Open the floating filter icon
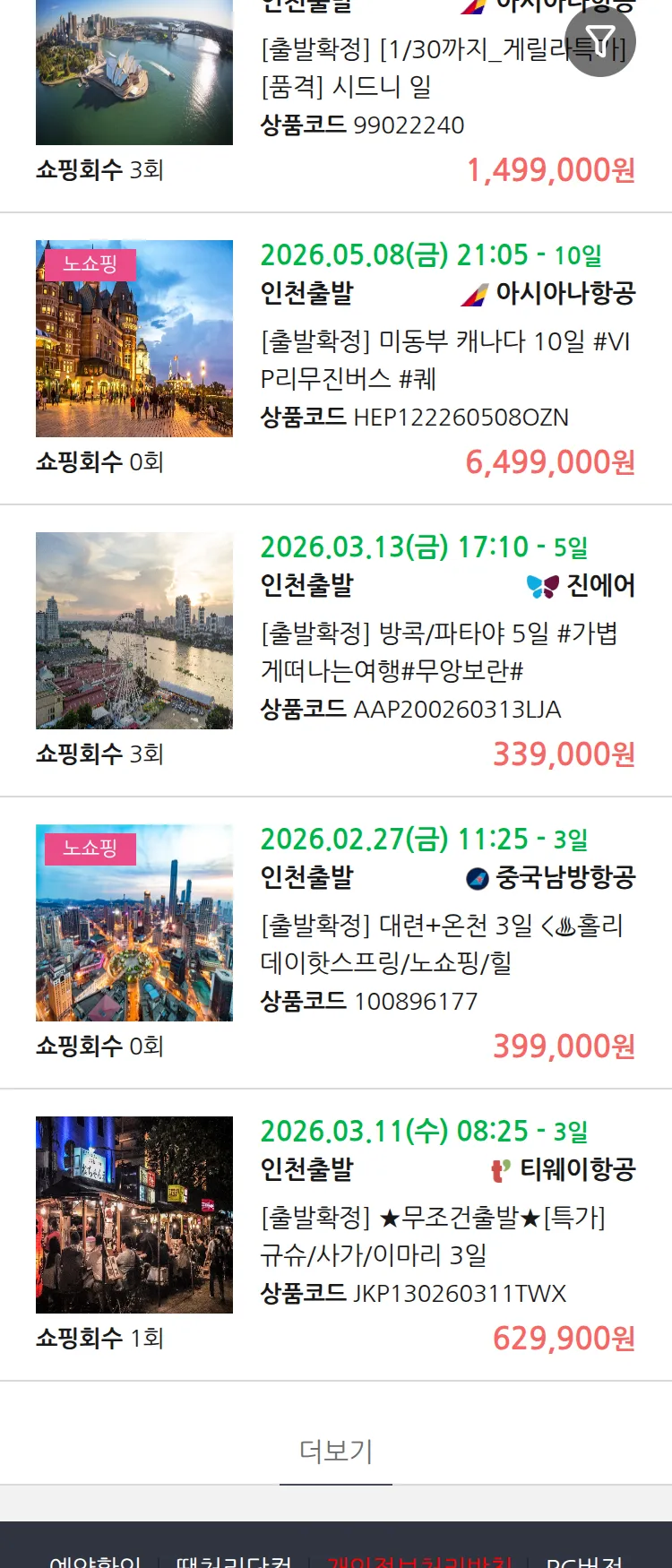 coord(600,42)
